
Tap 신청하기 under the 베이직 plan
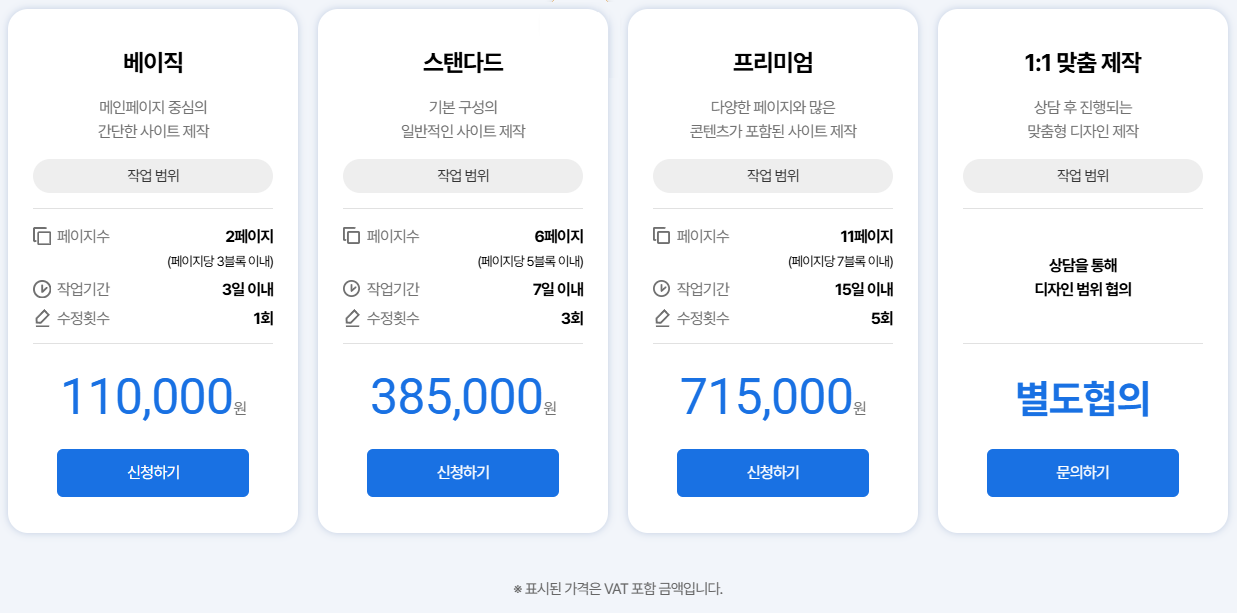(x=153, y=473)
